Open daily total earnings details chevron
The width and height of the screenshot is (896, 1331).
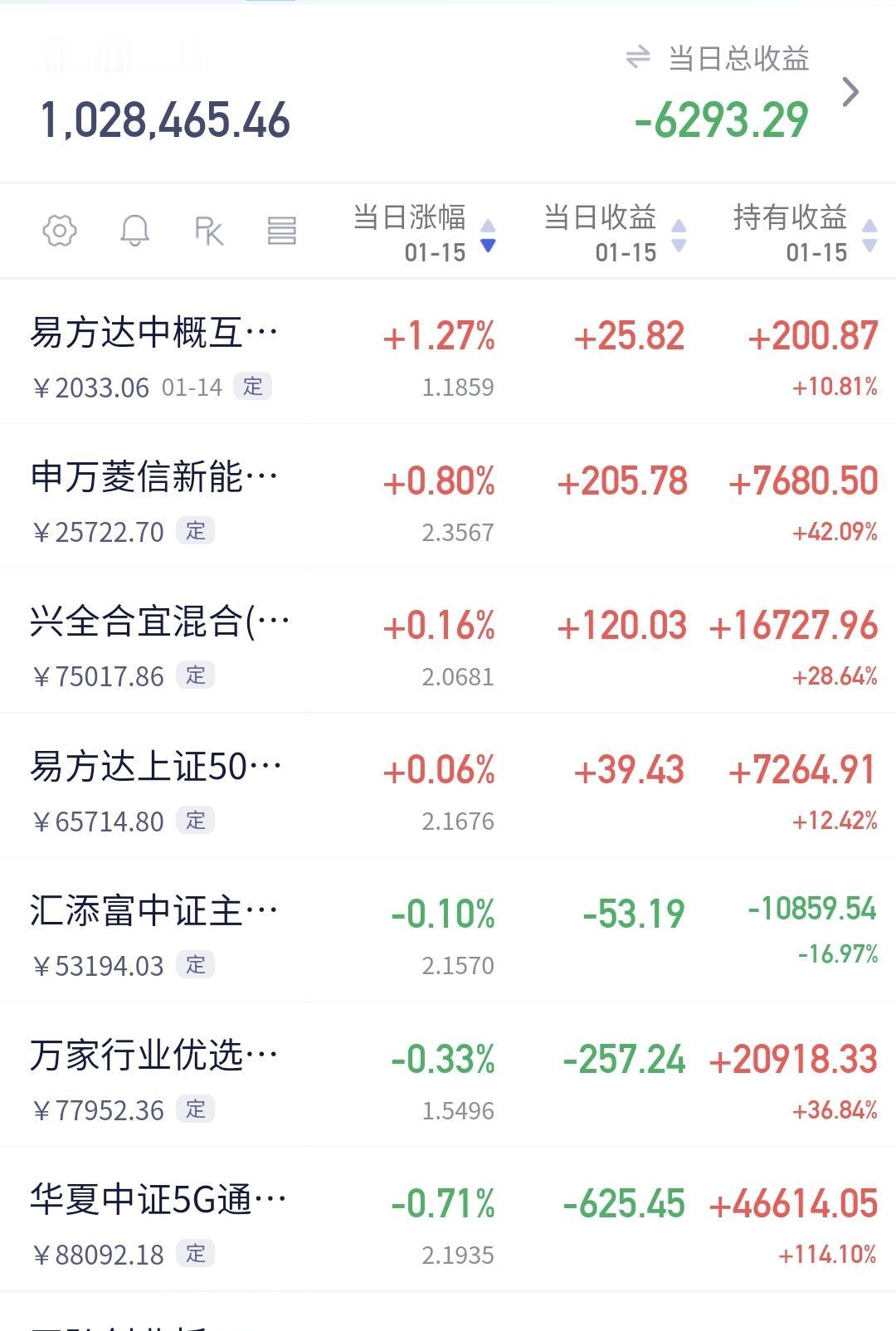[x=850, y=92]
